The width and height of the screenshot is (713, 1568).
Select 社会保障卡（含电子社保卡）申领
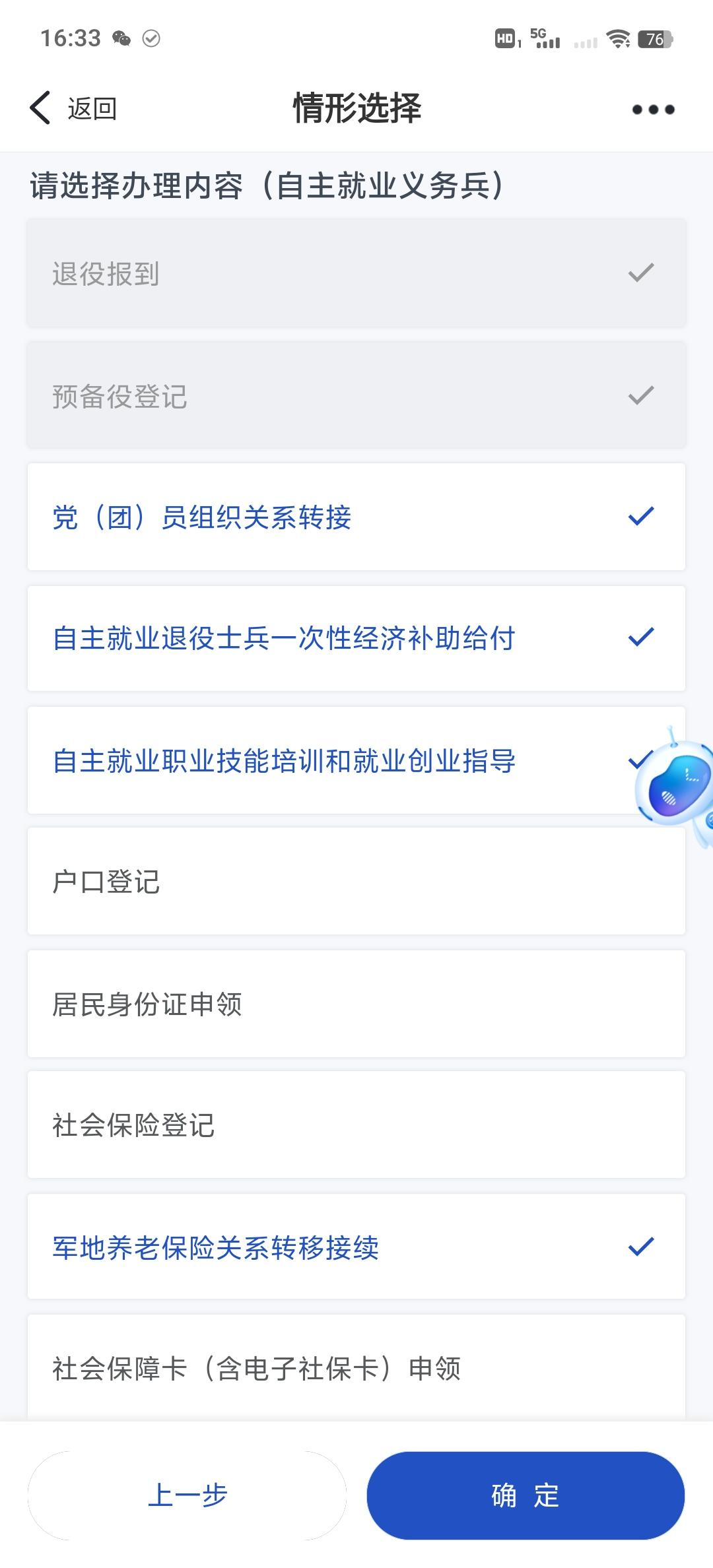coord(356,1367)
